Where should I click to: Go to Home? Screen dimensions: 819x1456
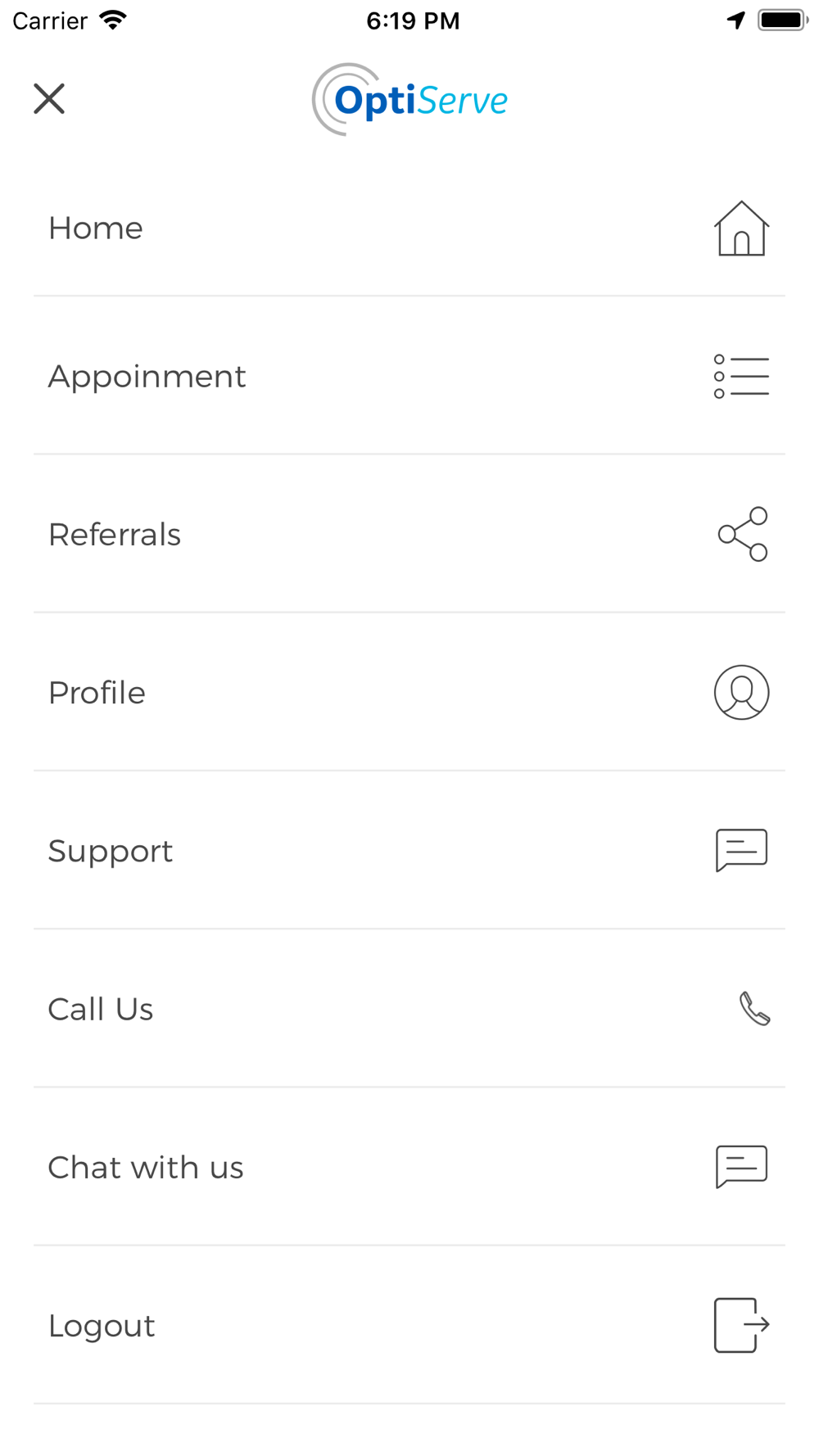pos(409,228)
